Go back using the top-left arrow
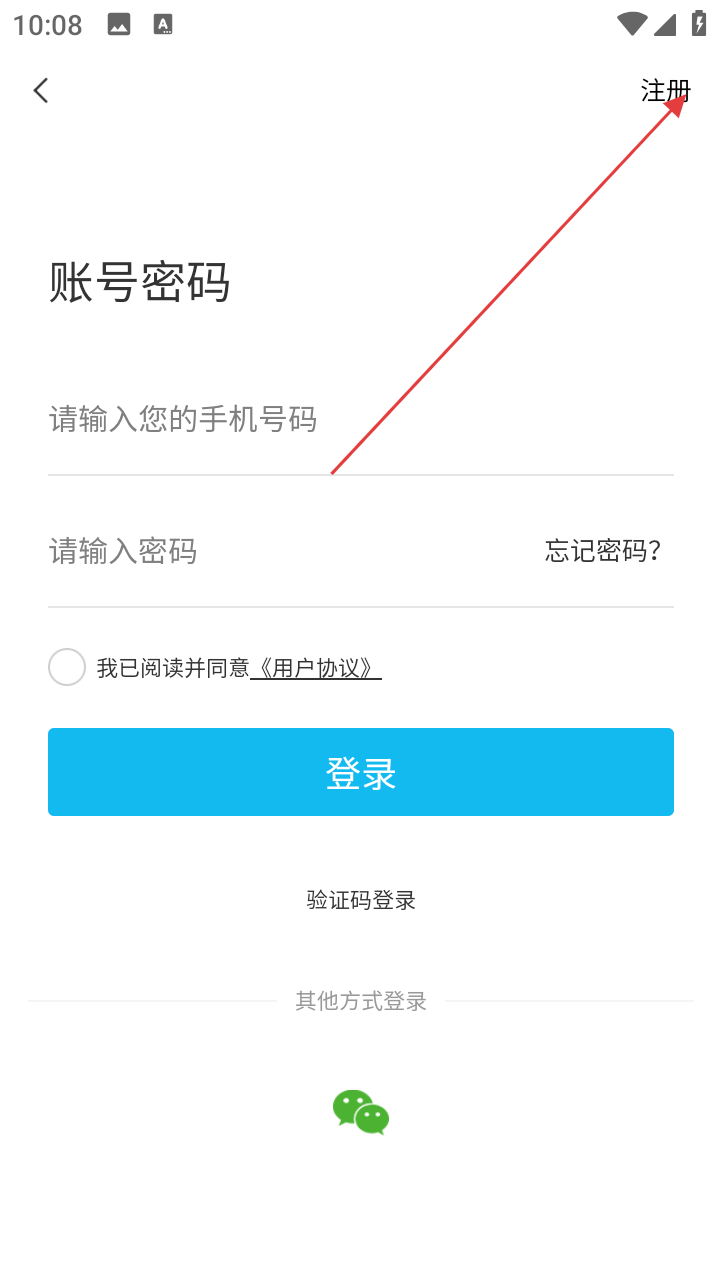This screenshot has height=1280, width=720. (x=41, y=91)
